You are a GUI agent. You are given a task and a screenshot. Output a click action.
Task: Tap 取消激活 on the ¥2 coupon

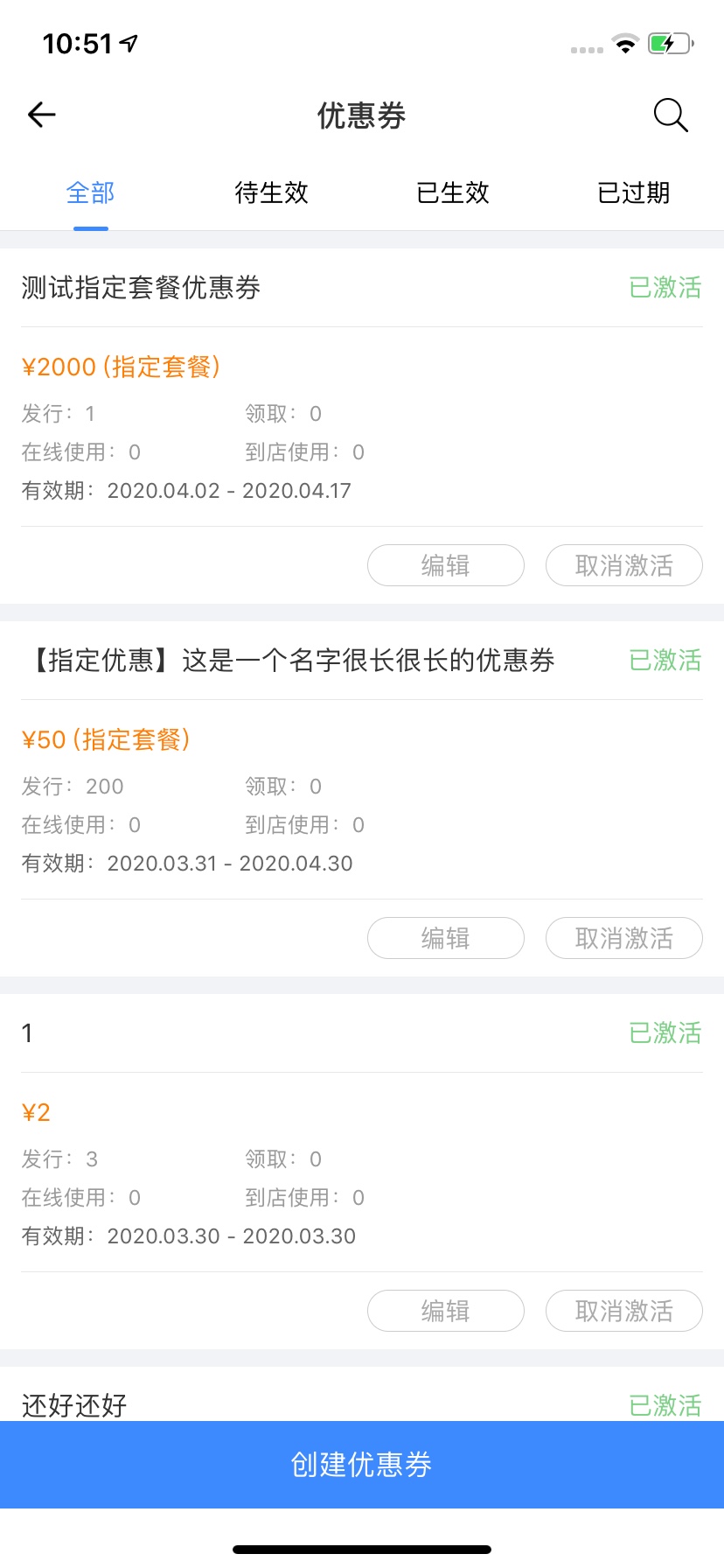tap(624, 1311)
